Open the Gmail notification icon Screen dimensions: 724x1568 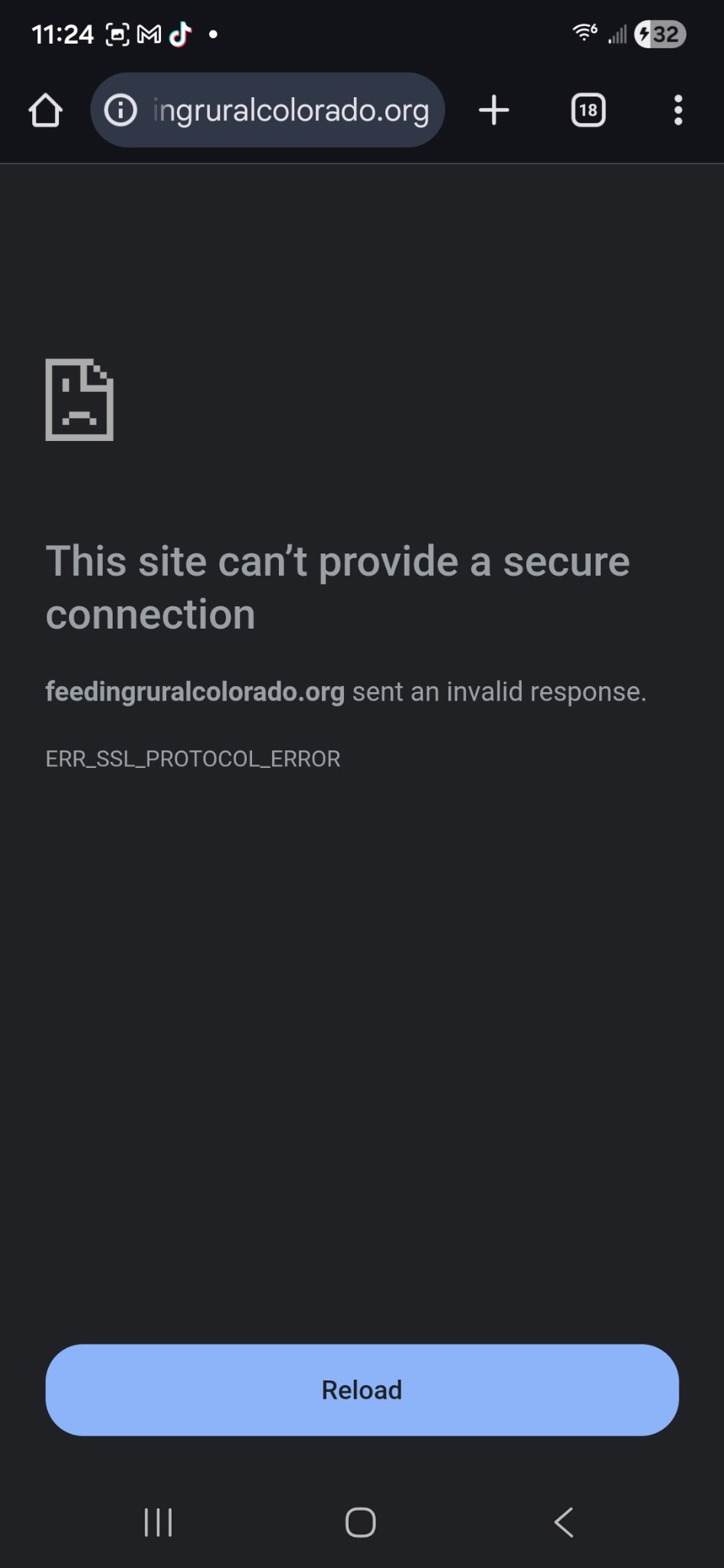coord(148,33)
